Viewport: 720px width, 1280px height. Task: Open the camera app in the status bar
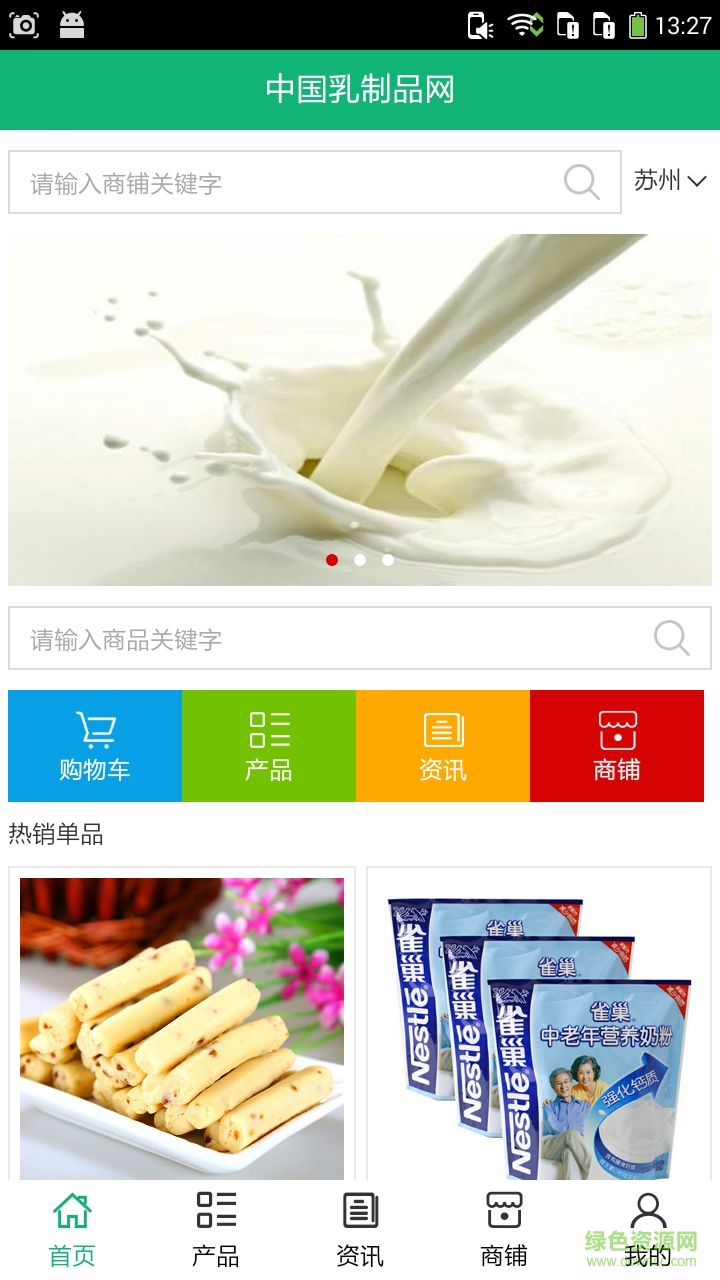tap(24, 24)
